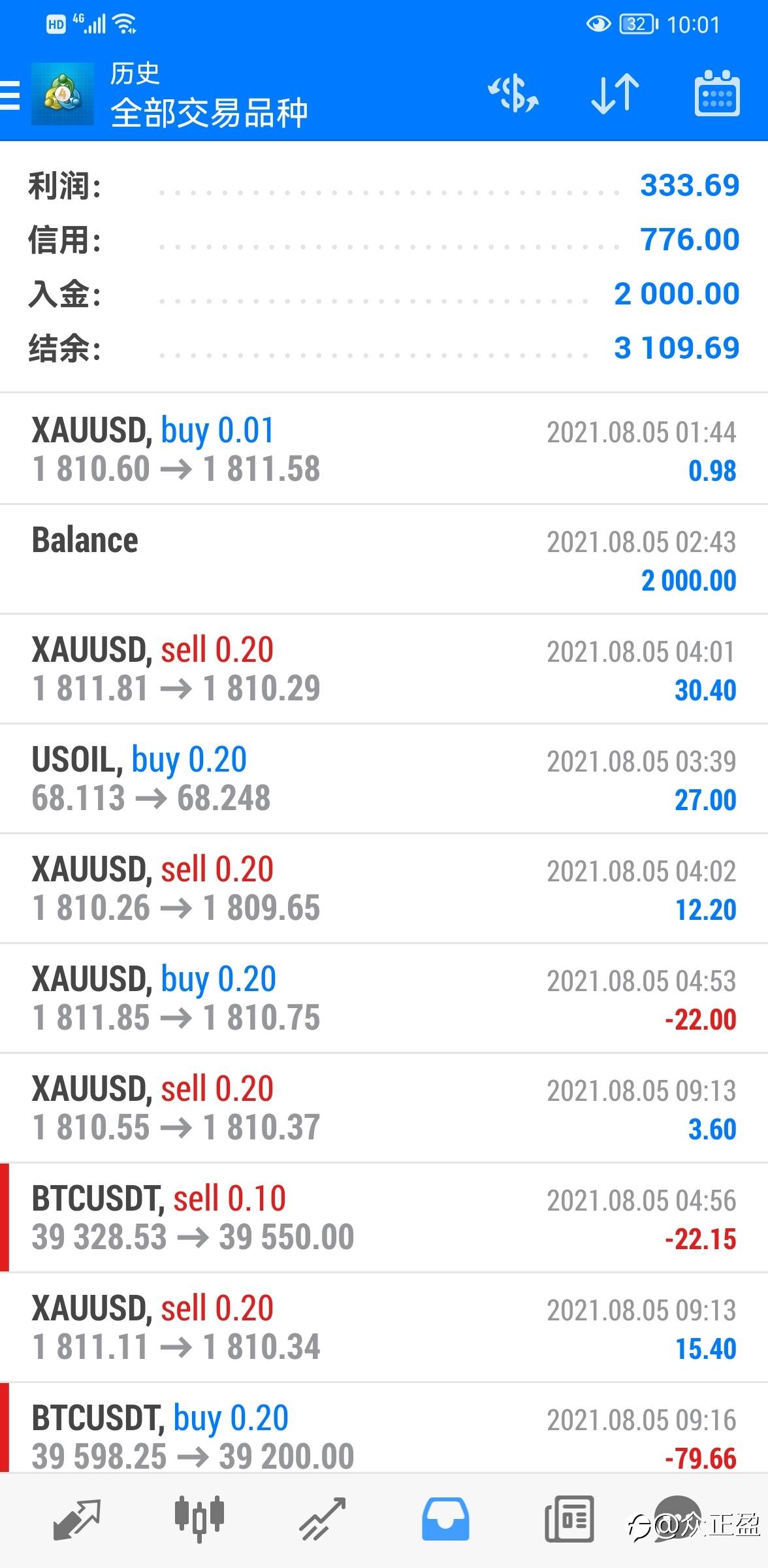Open the Balance 2 000.00 entry
The width and height of the screenshot is (768, 1568).
coord(384,559)
